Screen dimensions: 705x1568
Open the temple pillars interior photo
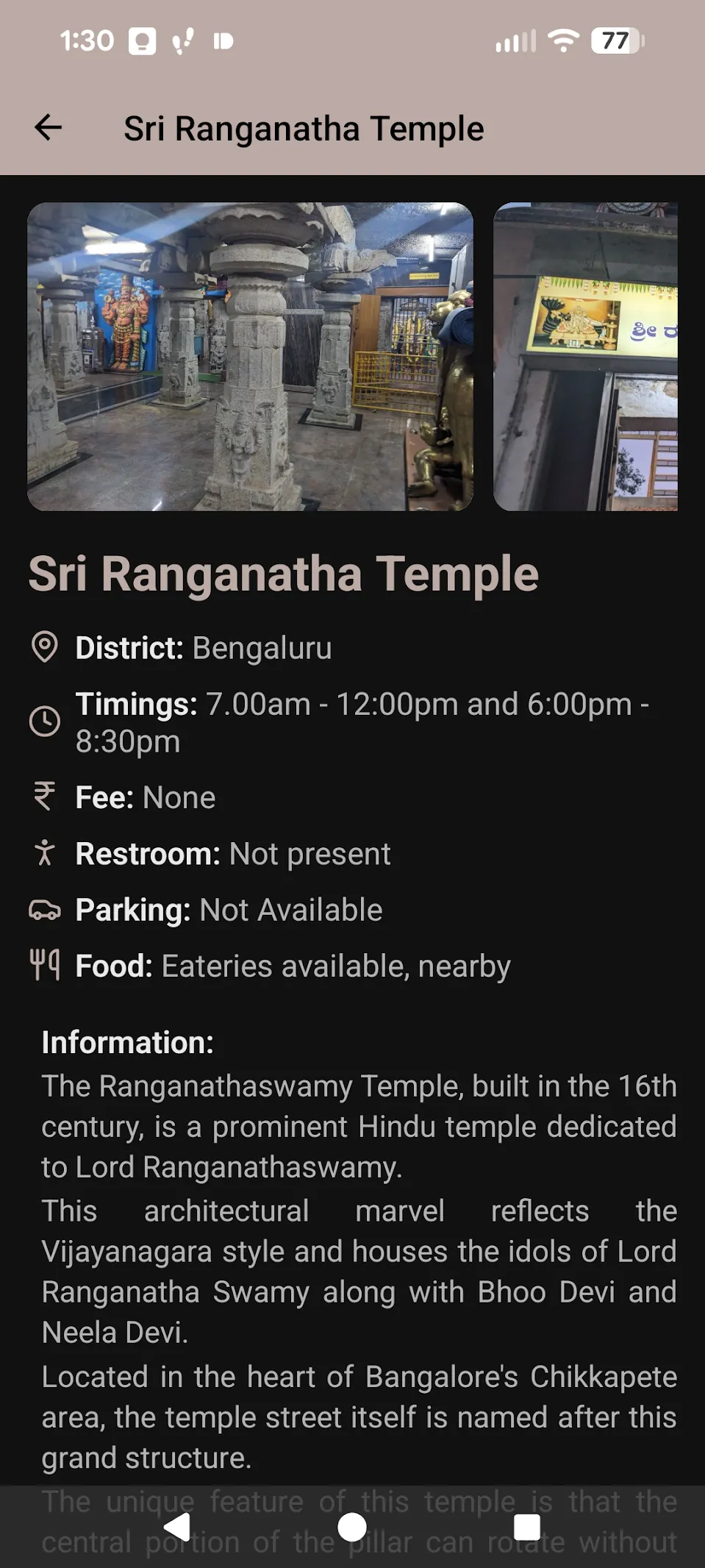pyautogui.click(x=250, y=357)
